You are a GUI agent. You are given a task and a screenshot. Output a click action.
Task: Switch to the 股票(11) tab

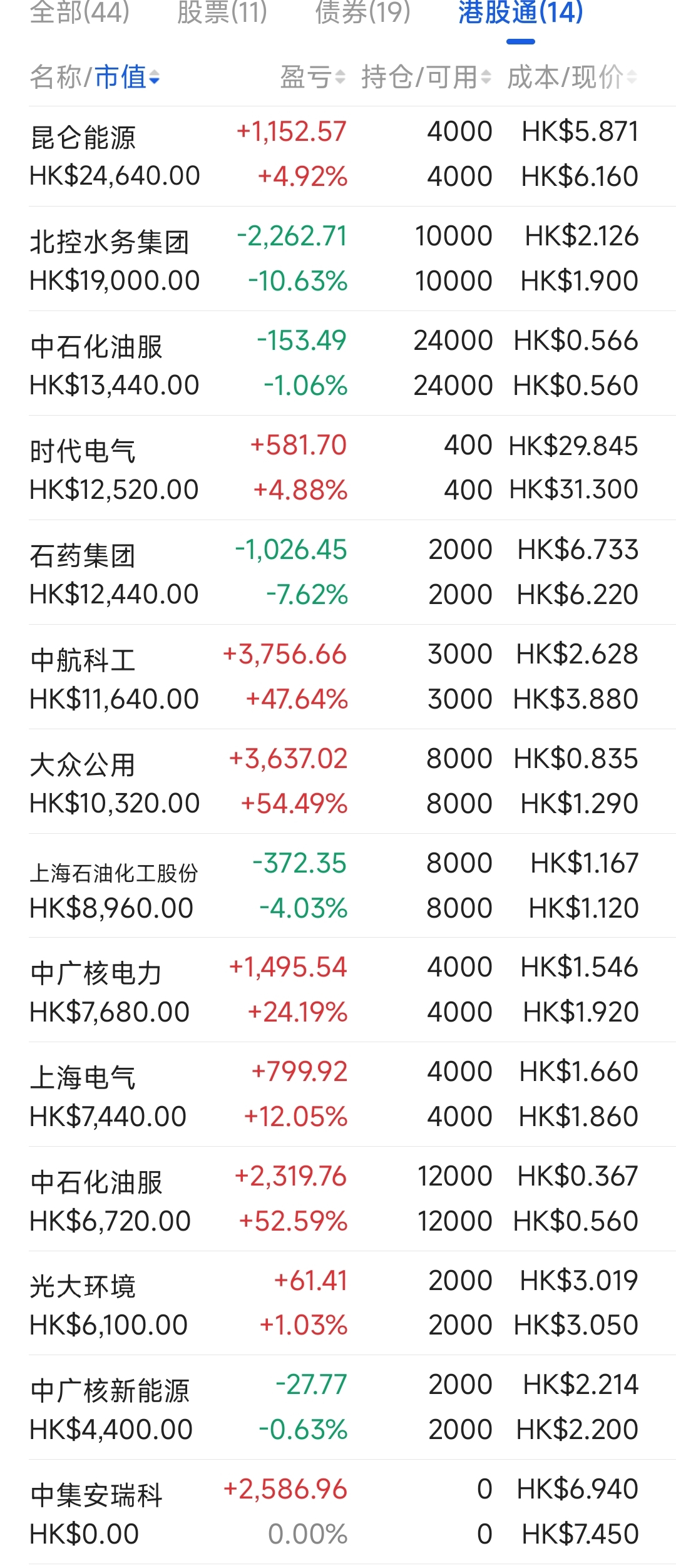[222, 13]
